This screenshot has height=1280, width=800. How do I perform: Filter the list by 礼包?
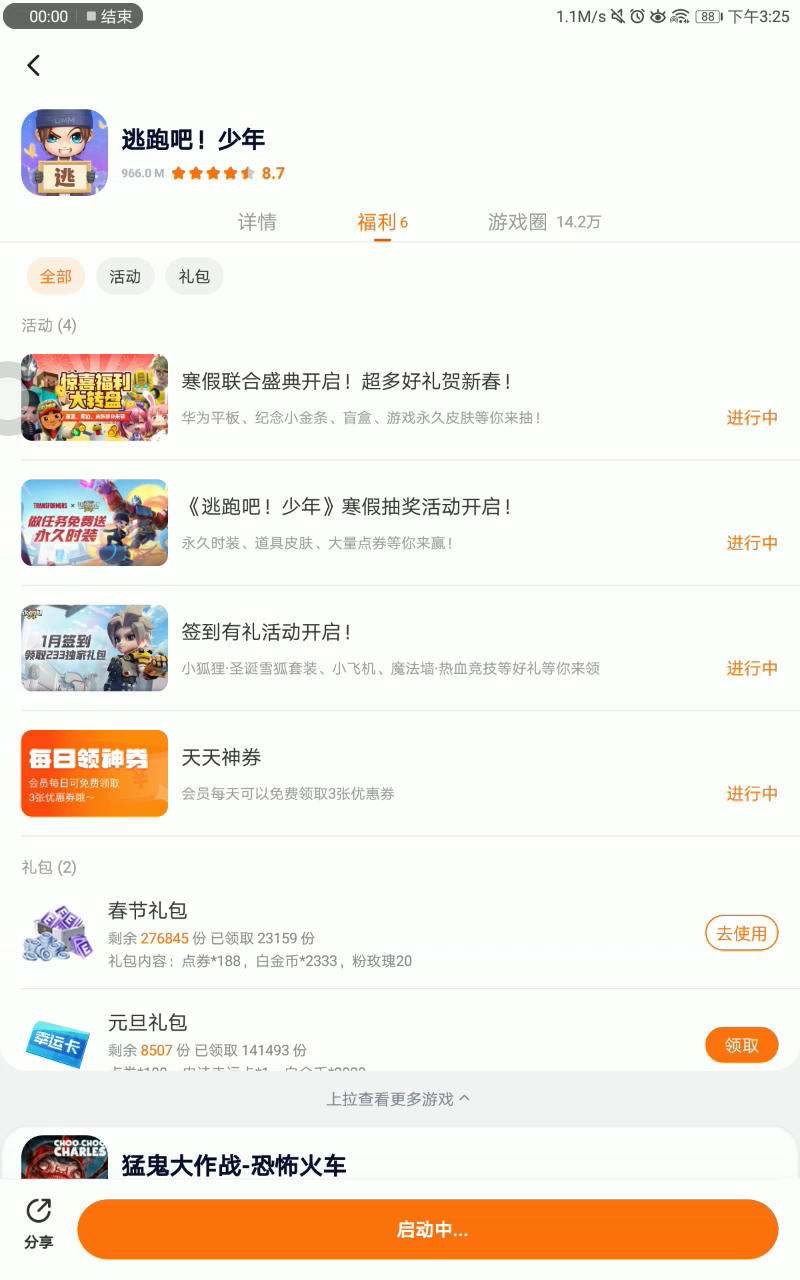(x=194, y=277)
